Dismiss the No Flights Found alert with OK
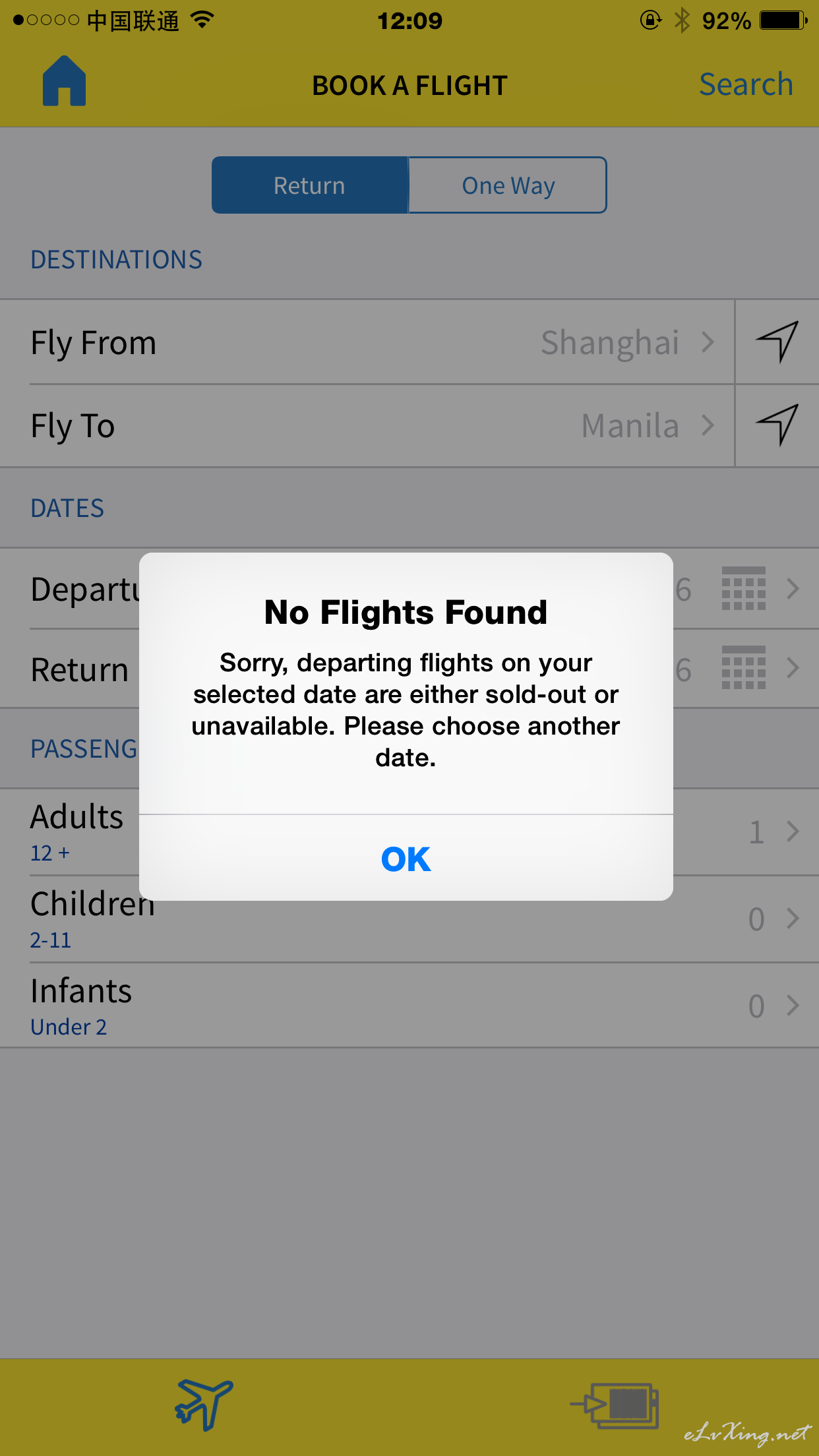 tap(406, 859)
